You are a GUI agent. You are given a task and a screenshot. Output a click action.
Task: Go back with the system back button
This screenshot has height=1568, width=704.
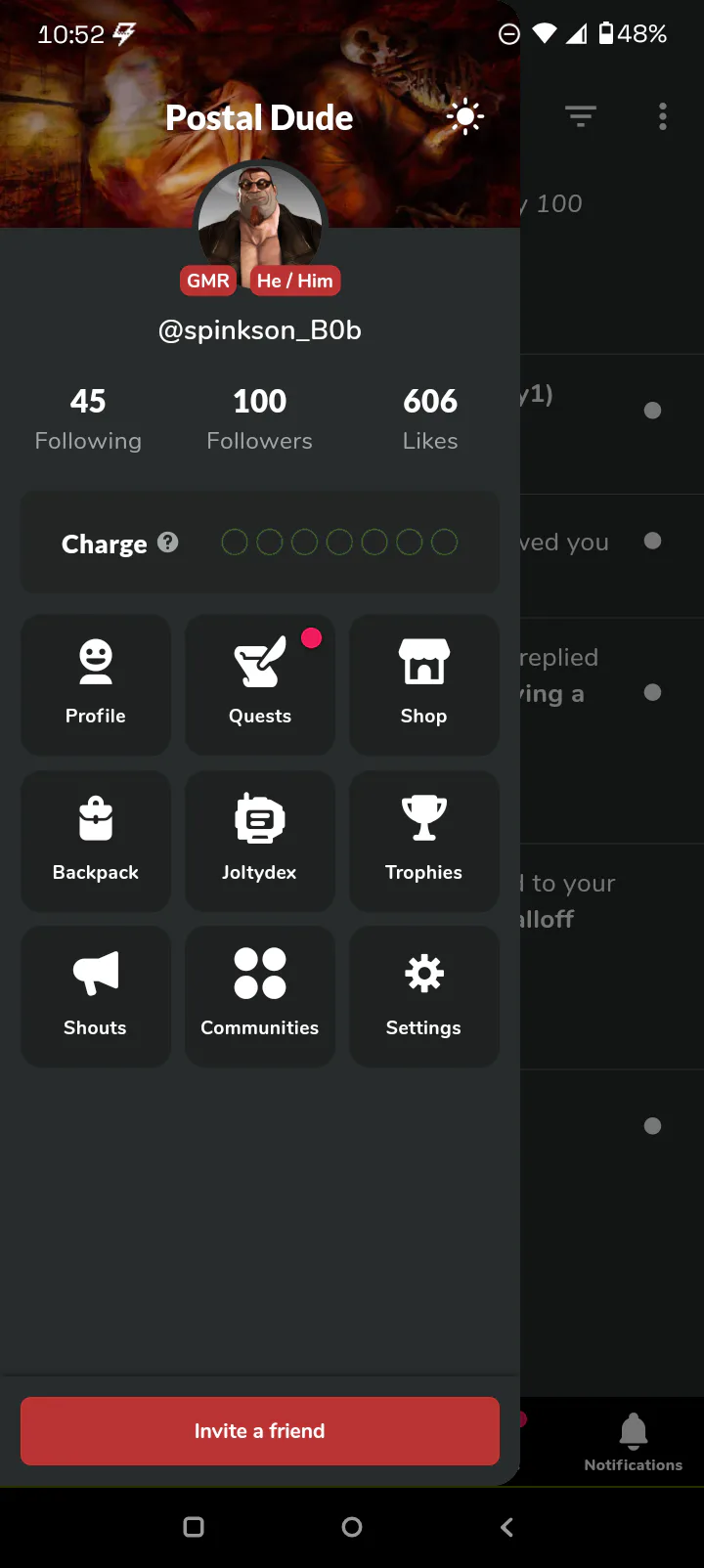click(x=506, y=1527)
